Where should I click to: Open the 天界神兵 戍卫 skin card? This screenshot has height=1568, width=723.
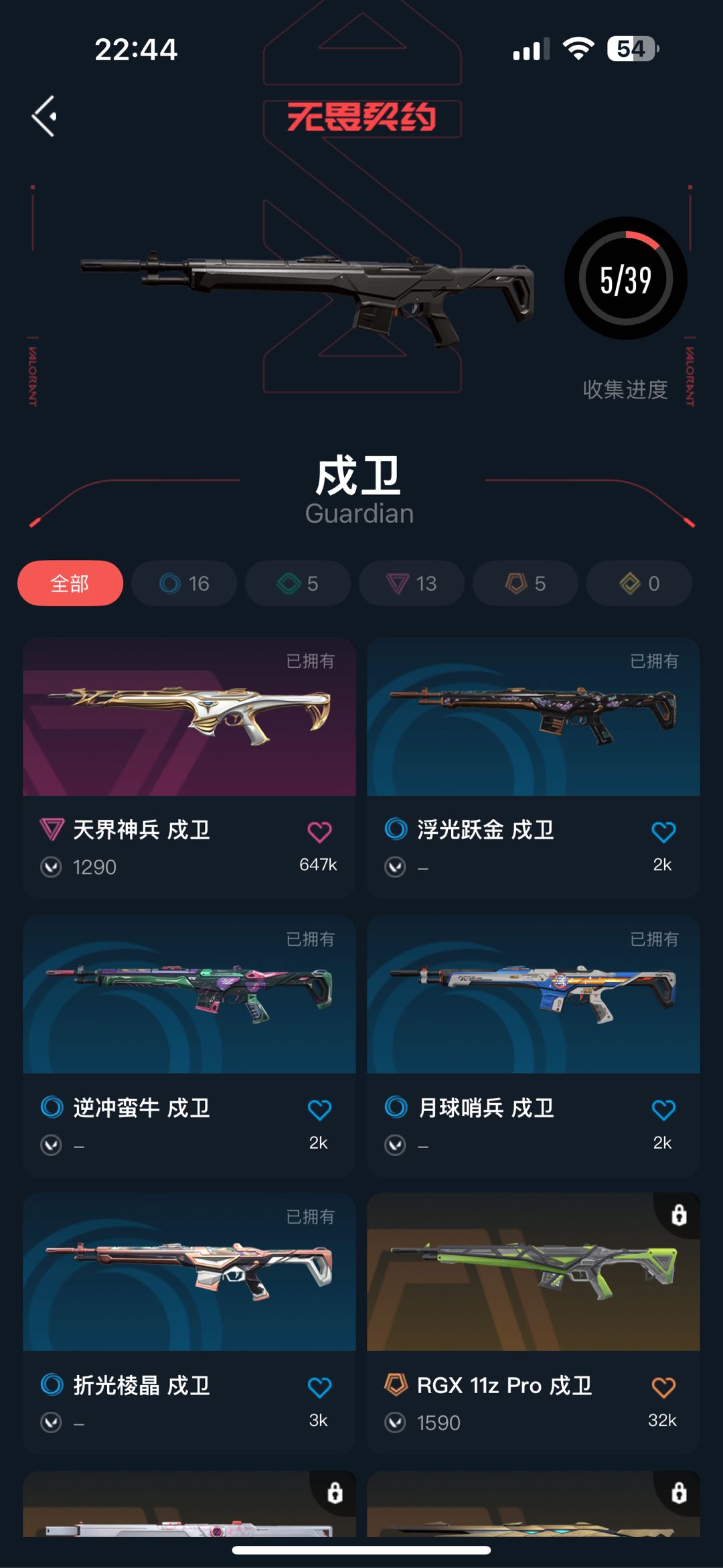189,717
